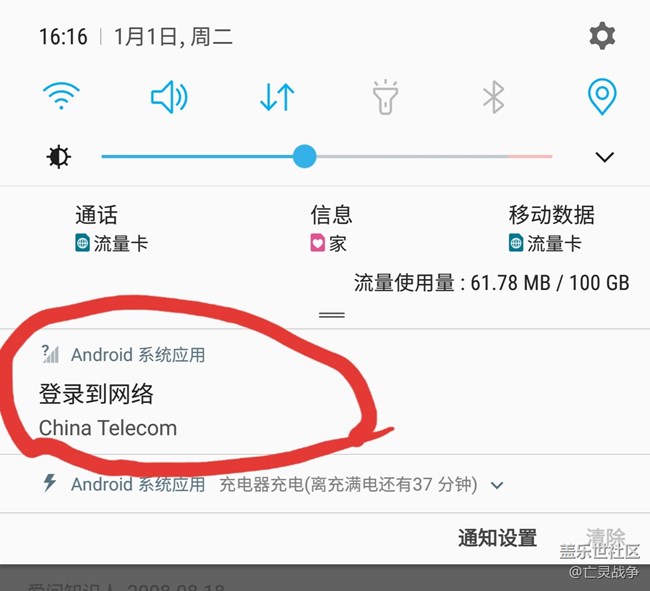Turn on the flashlight
The image size is (650, 591).
click(x=385, y=98)
